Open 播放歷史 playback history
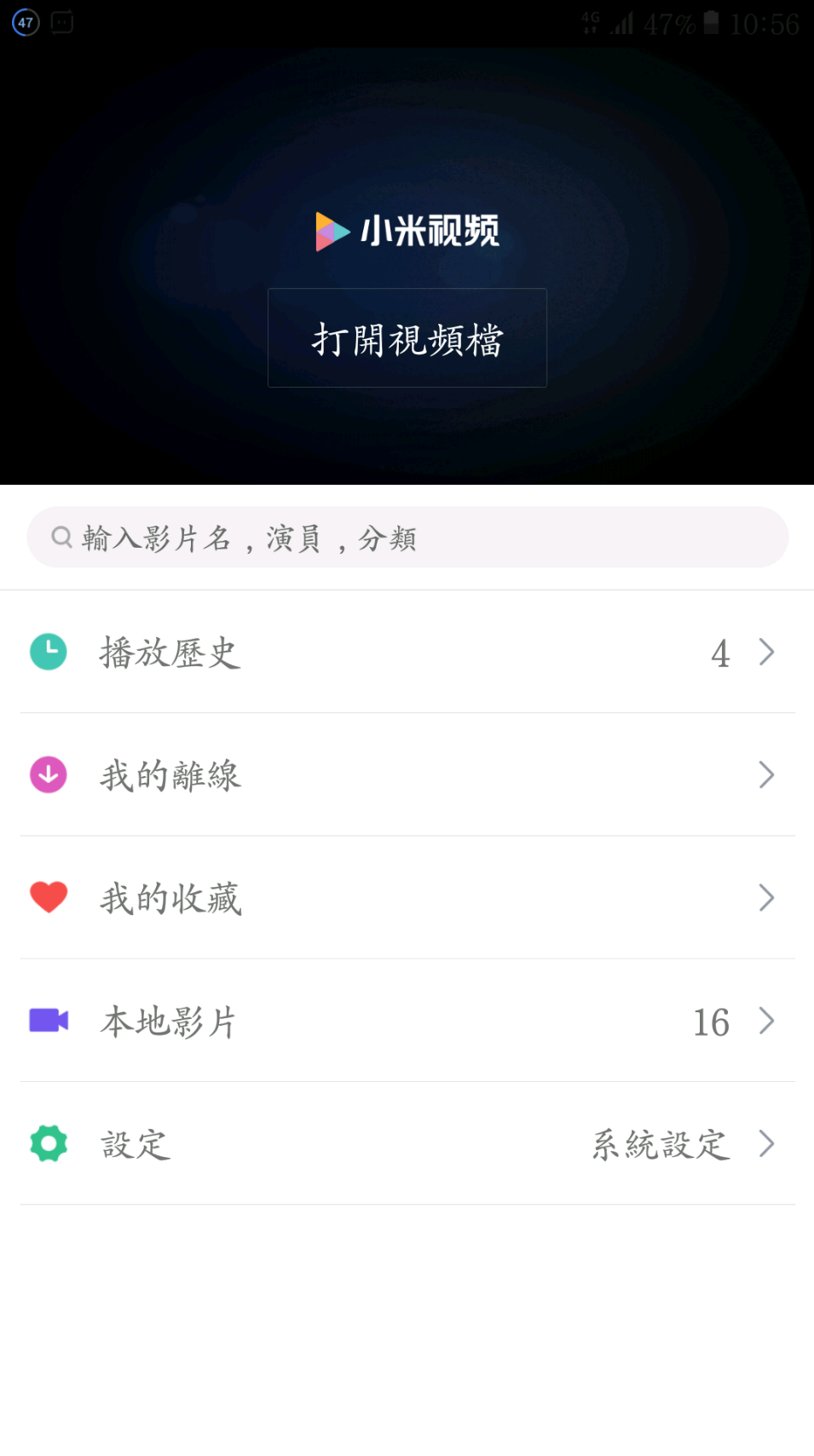 point(407,652)
